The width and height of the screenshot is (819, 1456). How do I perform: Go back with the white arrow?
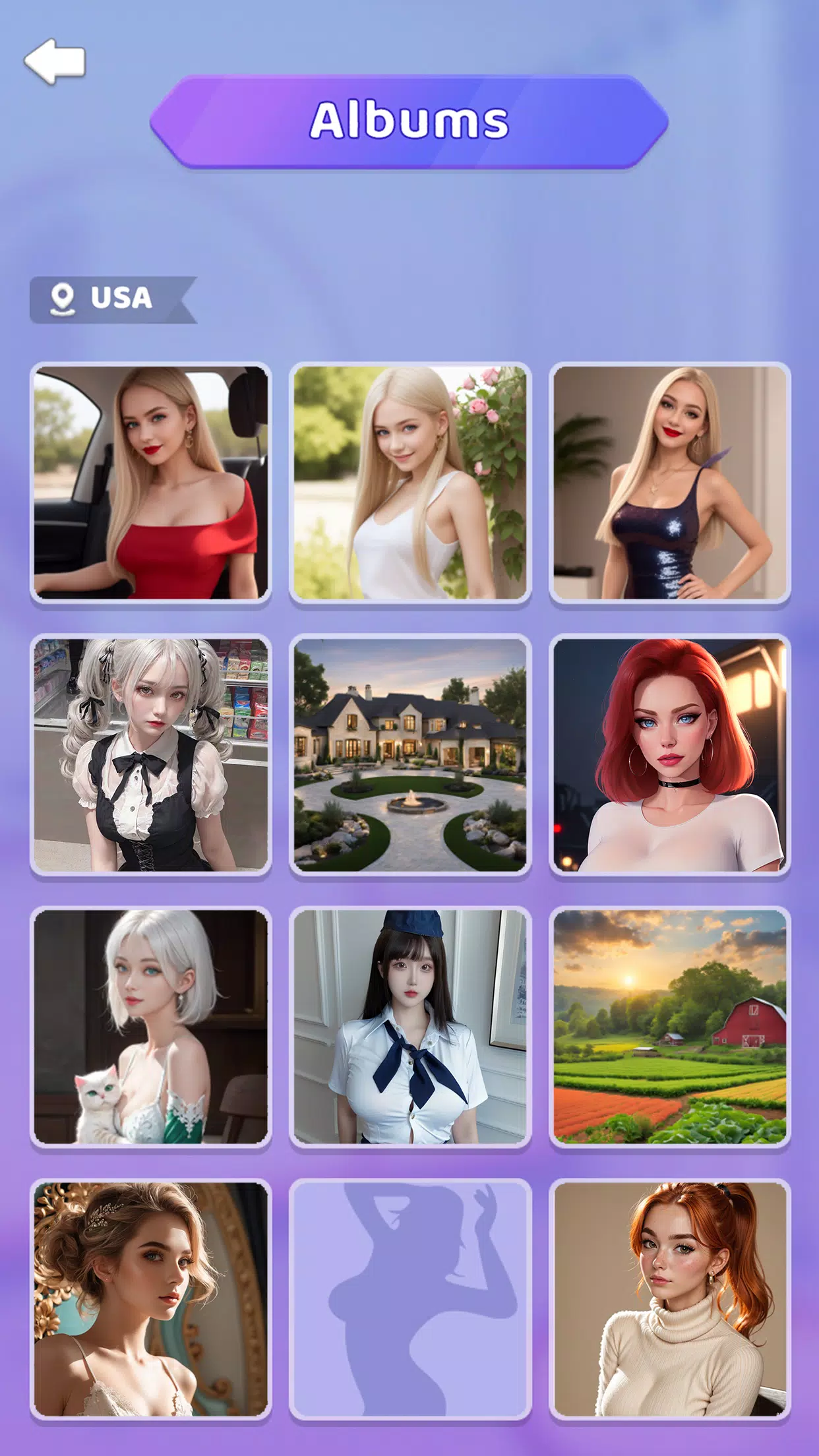click(55, 62)
